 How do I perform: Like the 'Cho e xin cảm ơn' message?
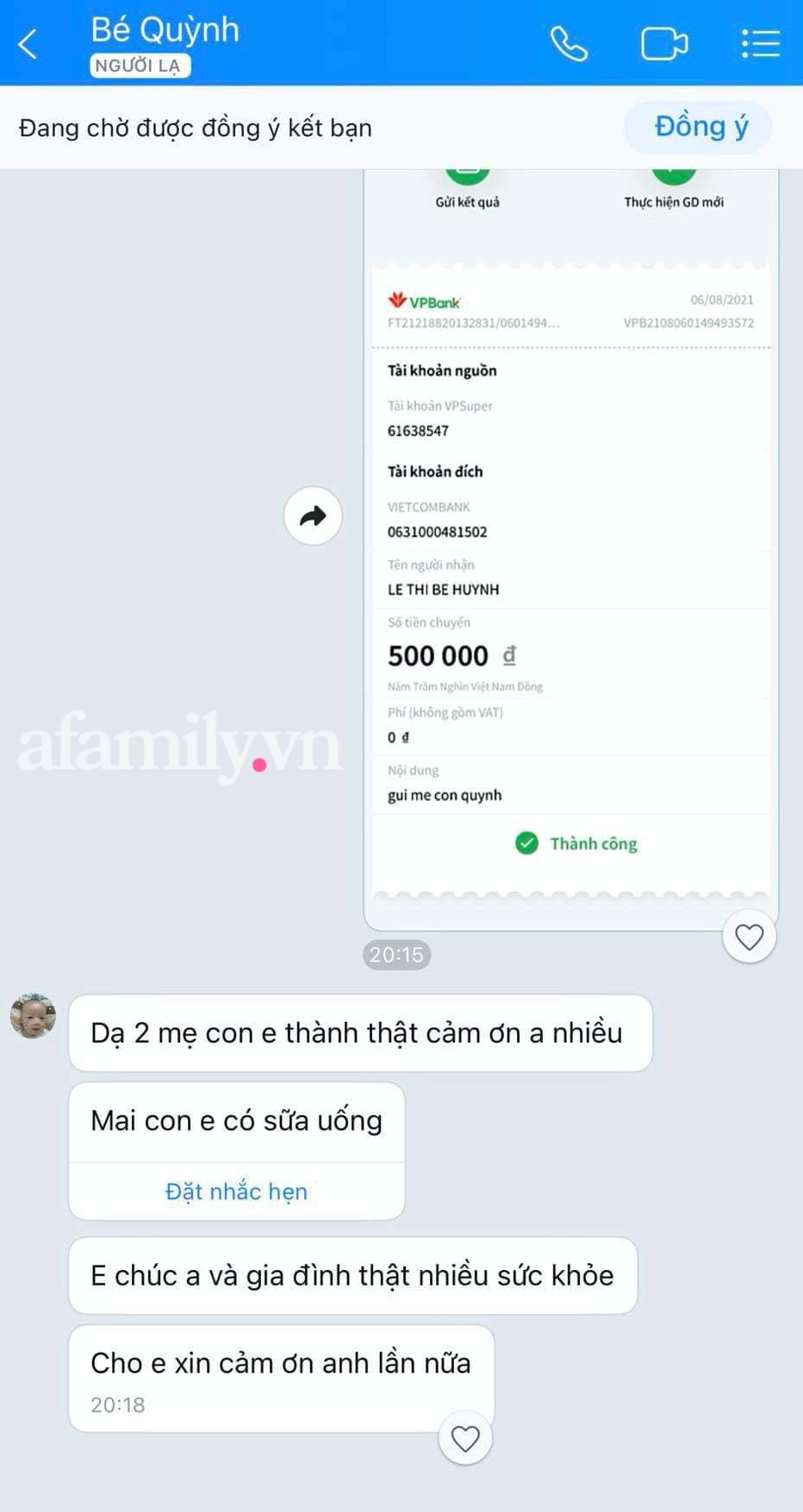coord(465,1438)
